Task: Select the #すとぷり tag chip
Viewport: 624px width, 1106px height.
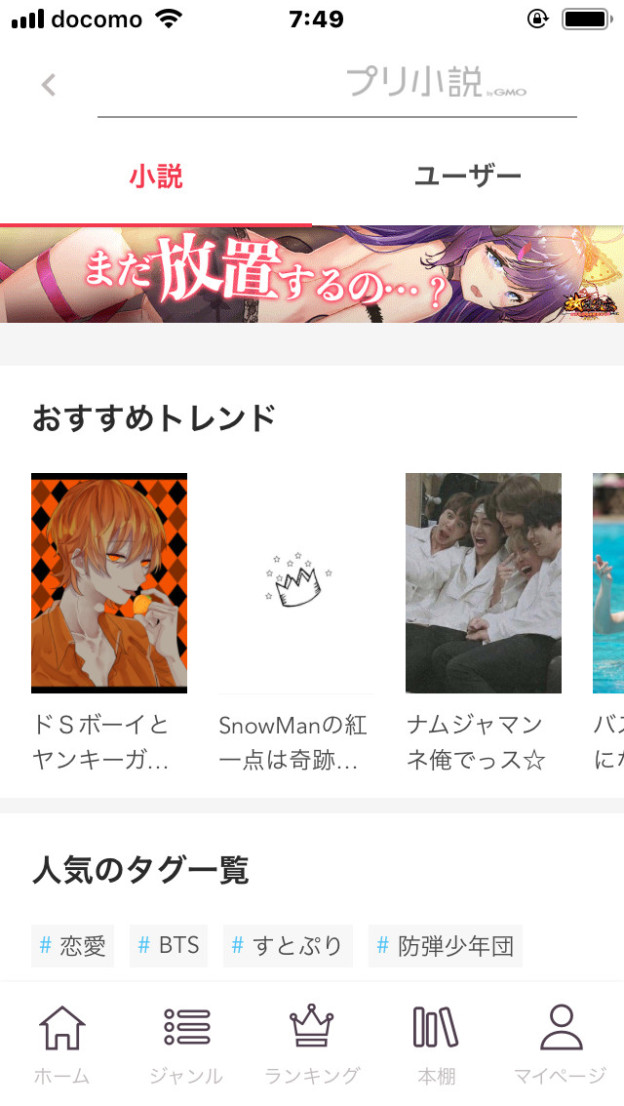Action: coord(287,946)
